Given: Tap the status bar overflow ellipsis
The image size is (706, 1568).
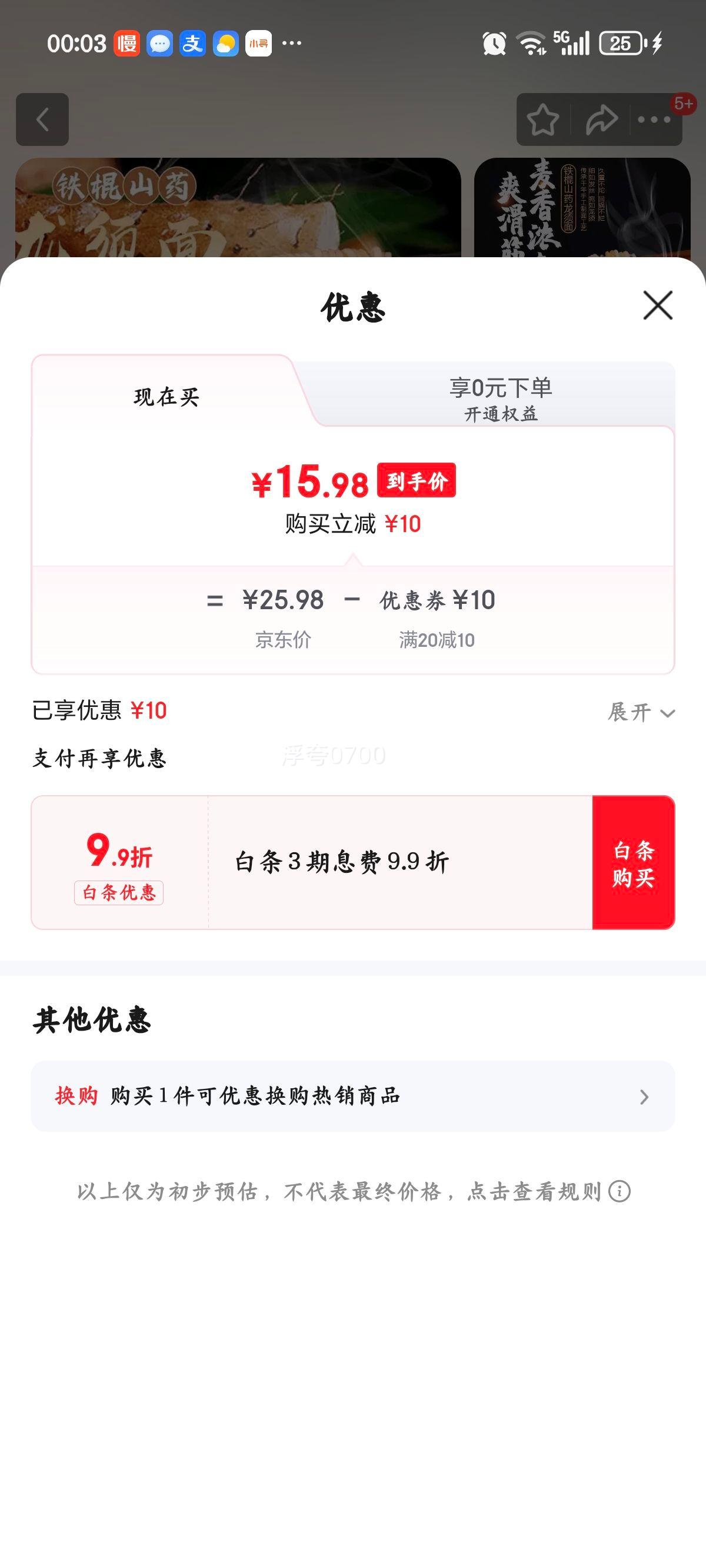Looking at the screenshot, I should click(294, 41).
